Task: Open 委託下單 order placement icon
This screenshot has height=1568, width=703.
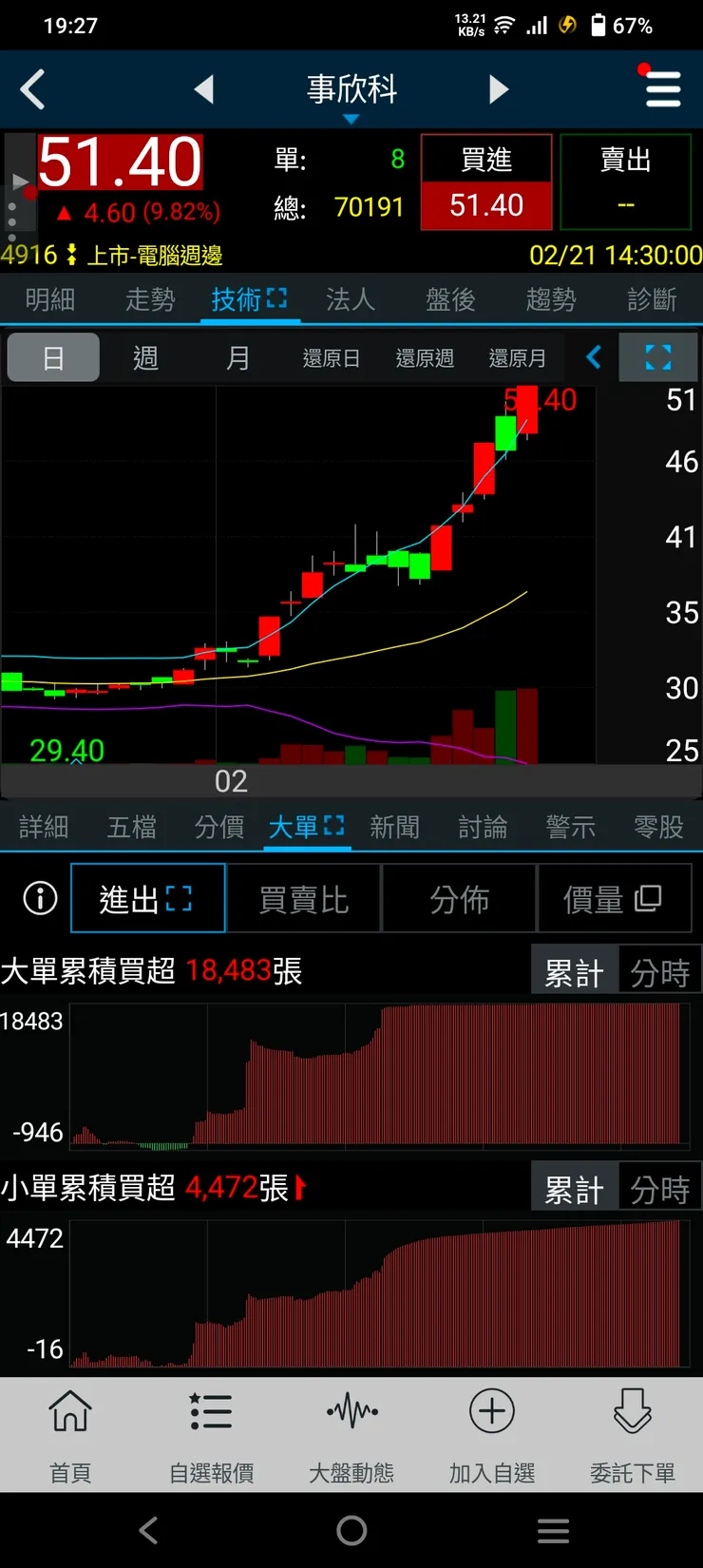Action: (632, 1435)
